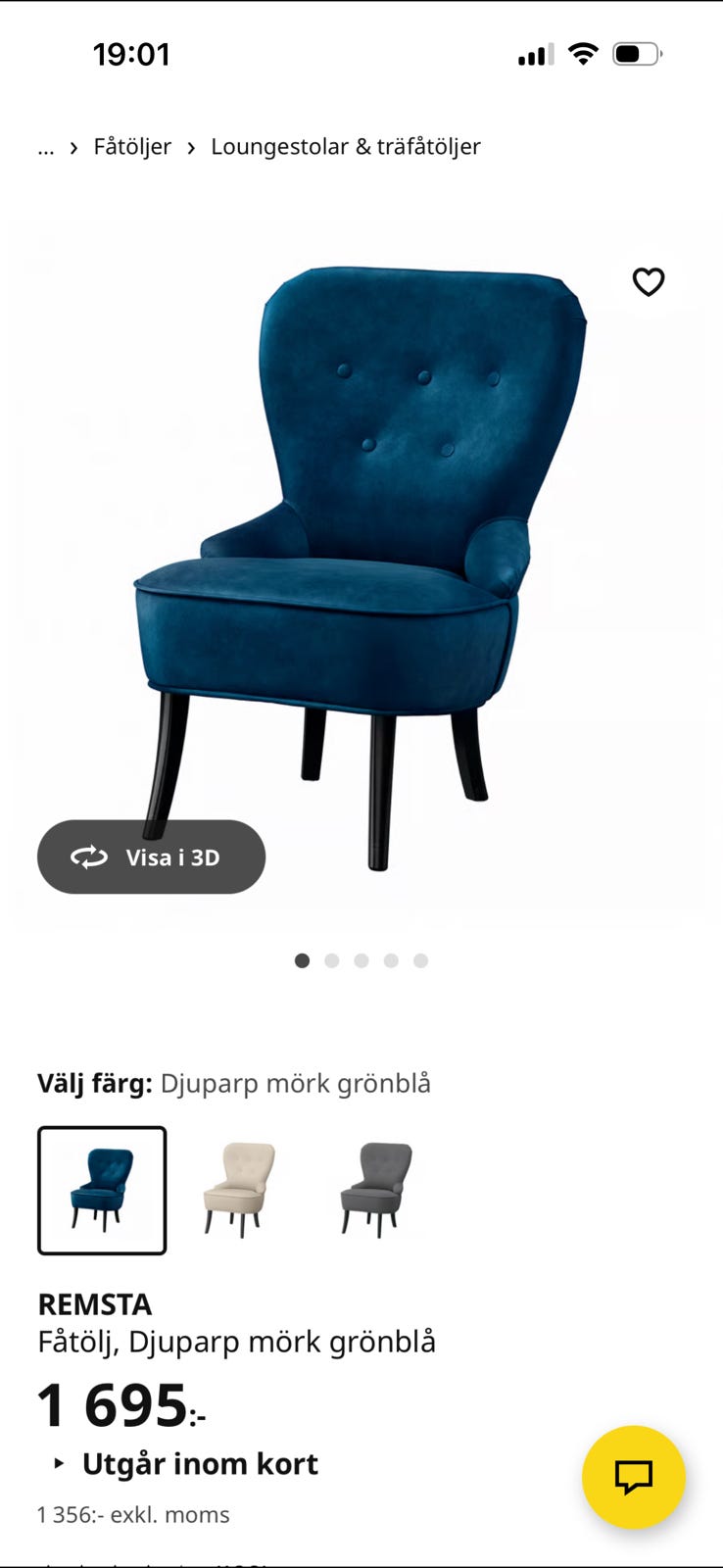Check the Wi-Fi icon in the status bar
The image size is (723, 1568).
coord(582,54)
